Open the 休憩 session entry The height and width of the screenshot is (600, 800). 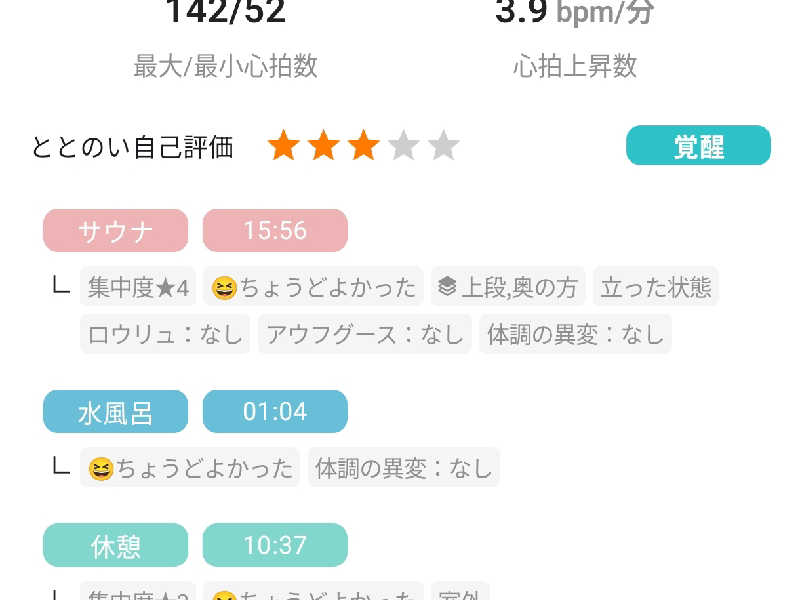click(115, 546)
